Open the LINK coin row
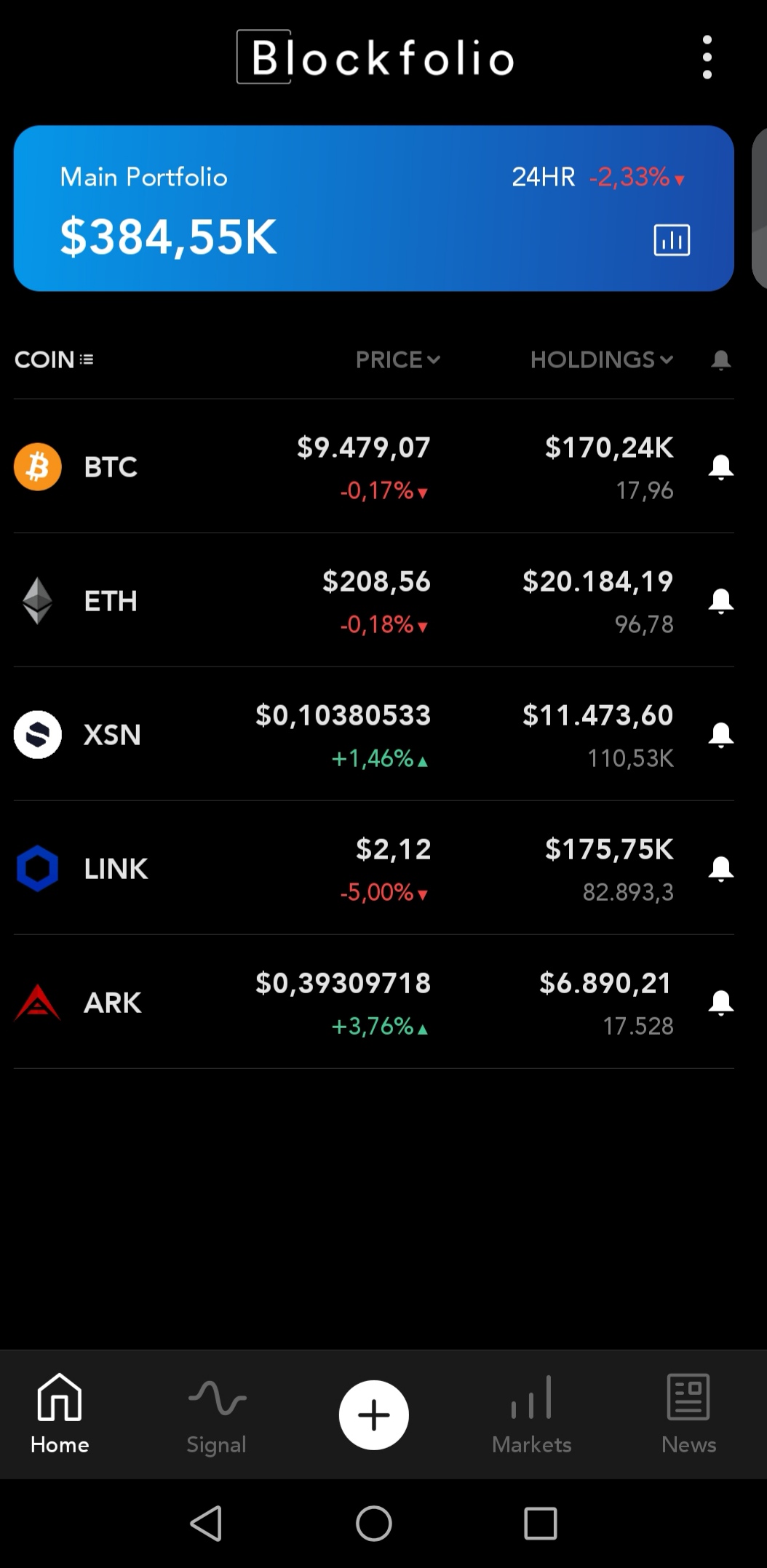This screenshot has width=767, height=1568. tap(373, 868)
